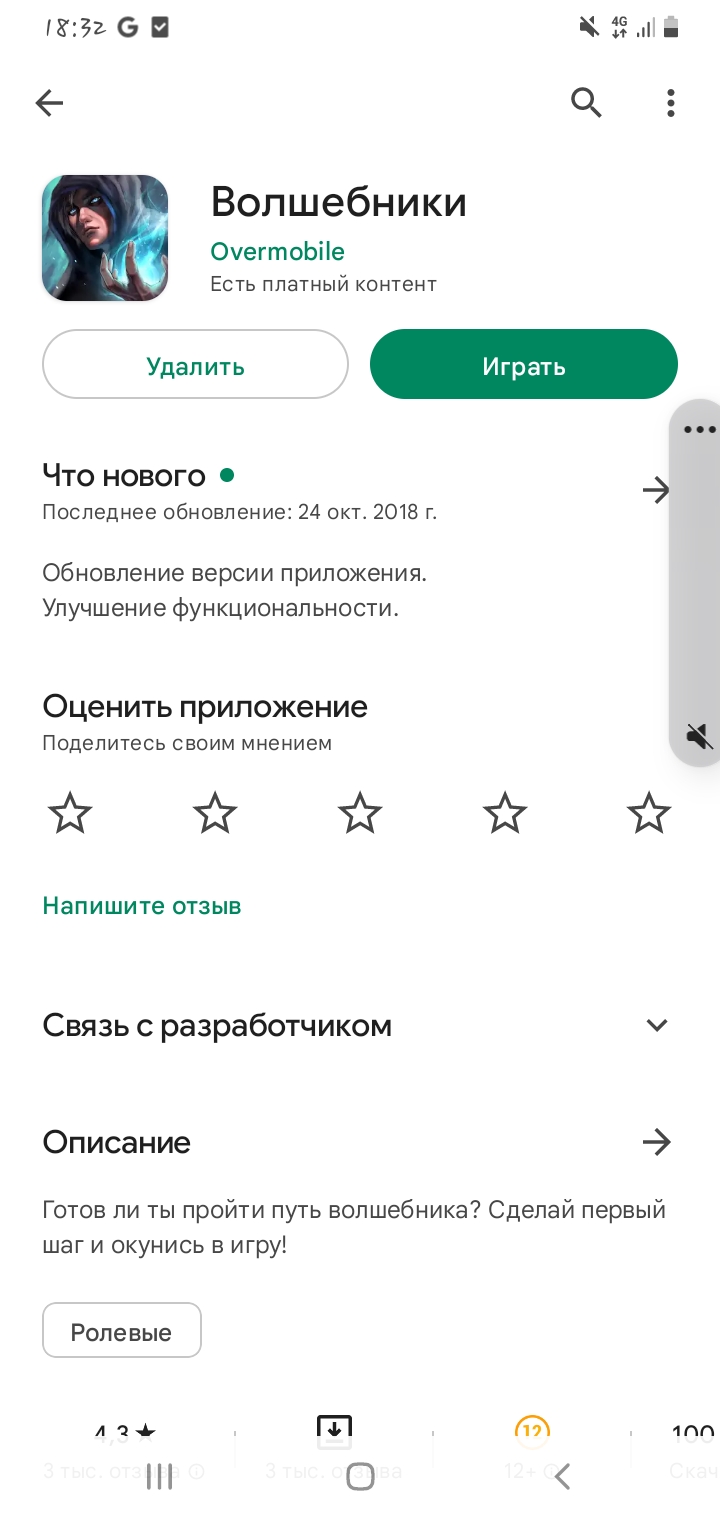The width and height of the screenshot is (720, 1520).
Task: Go back using the top arrow
Action: pos(49,102)
